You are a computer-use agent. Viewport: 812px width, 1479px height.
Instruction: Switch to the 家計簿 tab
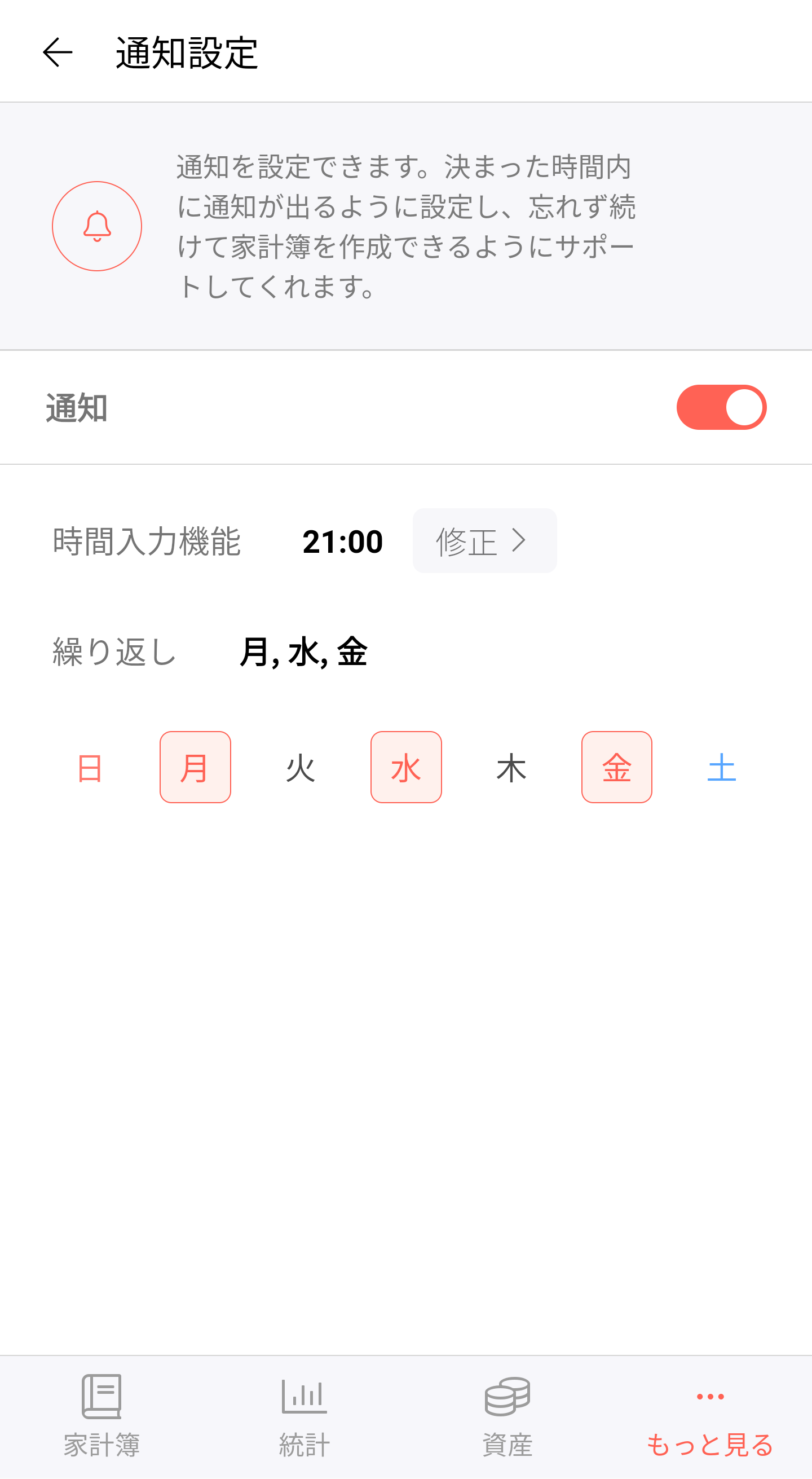[101, 1418]
